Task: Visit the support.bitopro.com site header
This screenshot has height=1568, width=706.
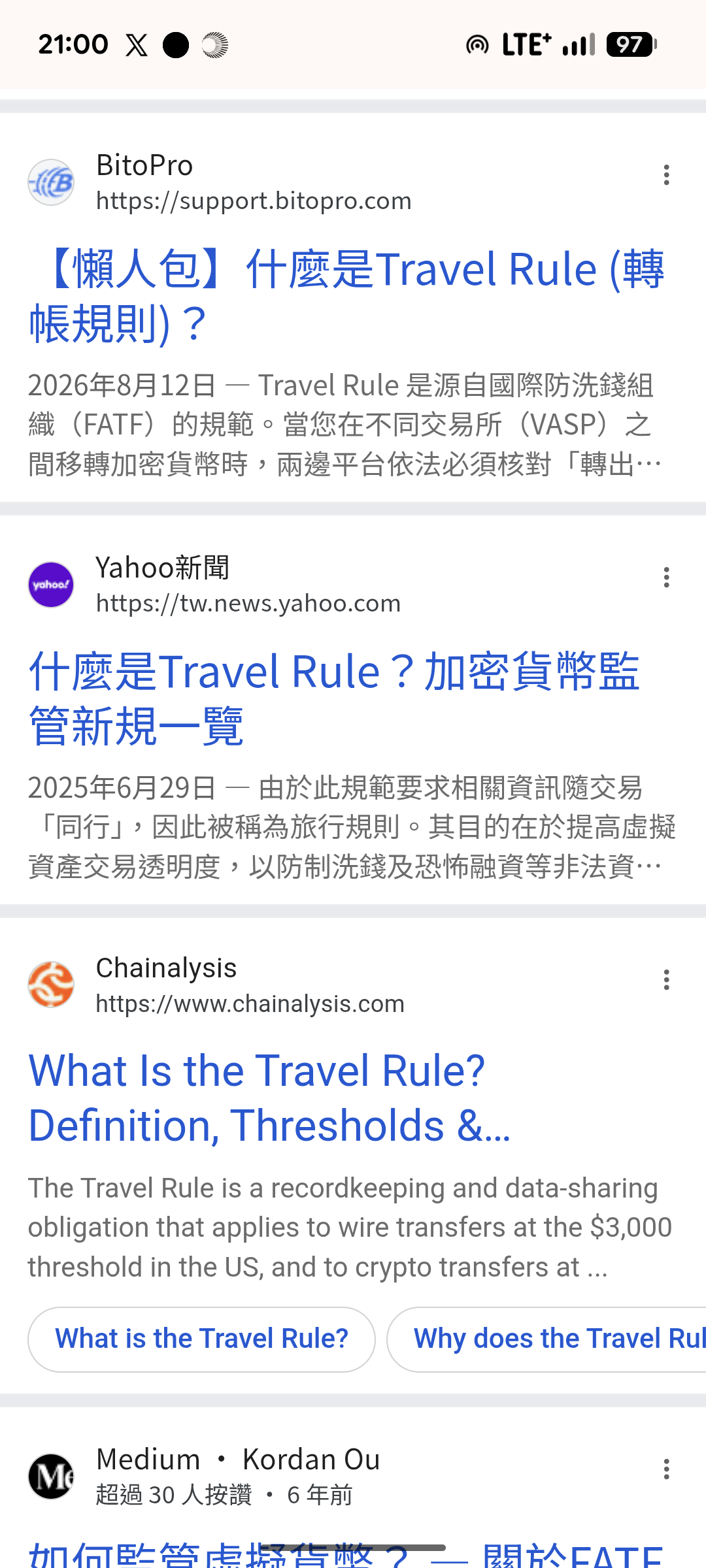Action: [x=220, y=182]
